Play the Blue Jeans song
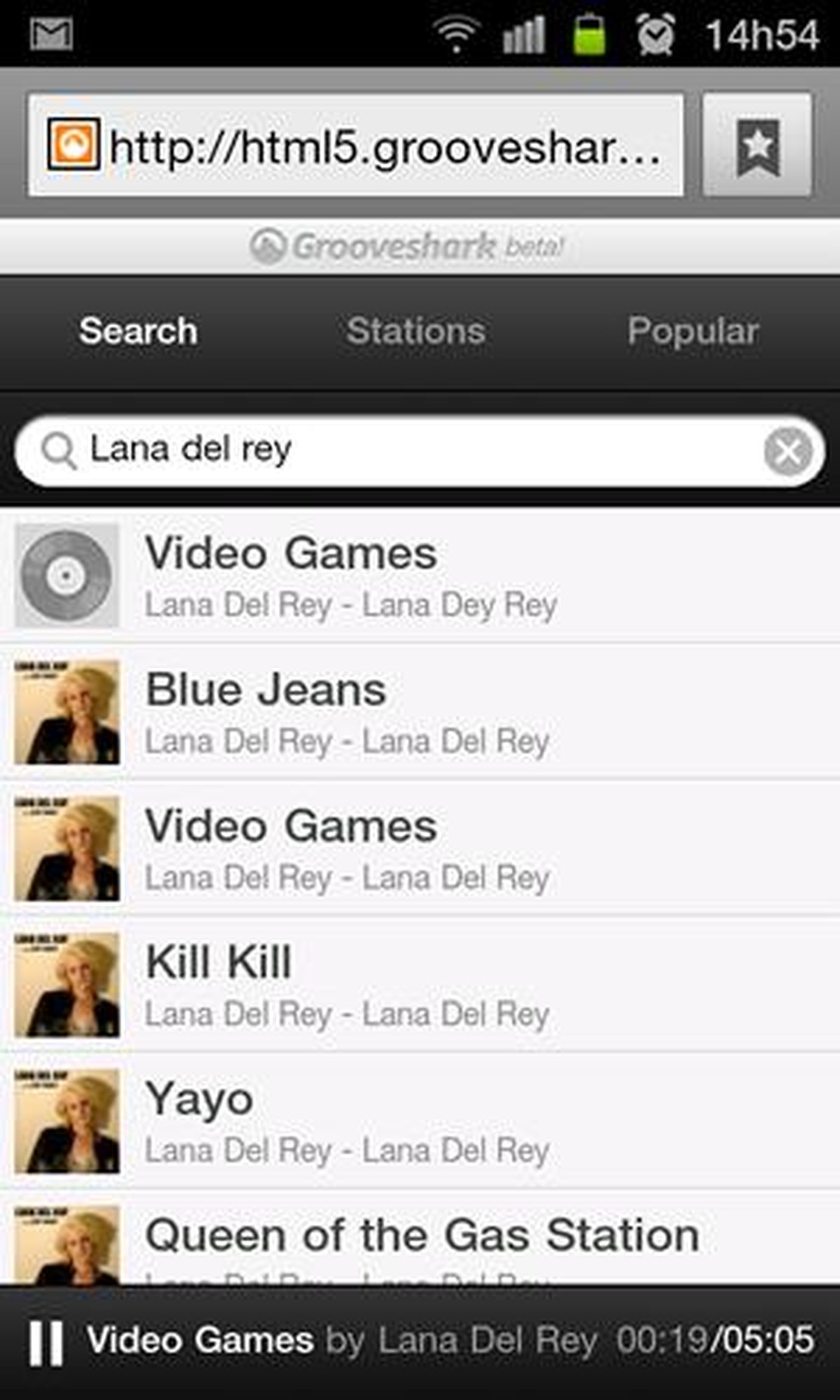This screenshot has height=1400, width=840. [350, 707]
